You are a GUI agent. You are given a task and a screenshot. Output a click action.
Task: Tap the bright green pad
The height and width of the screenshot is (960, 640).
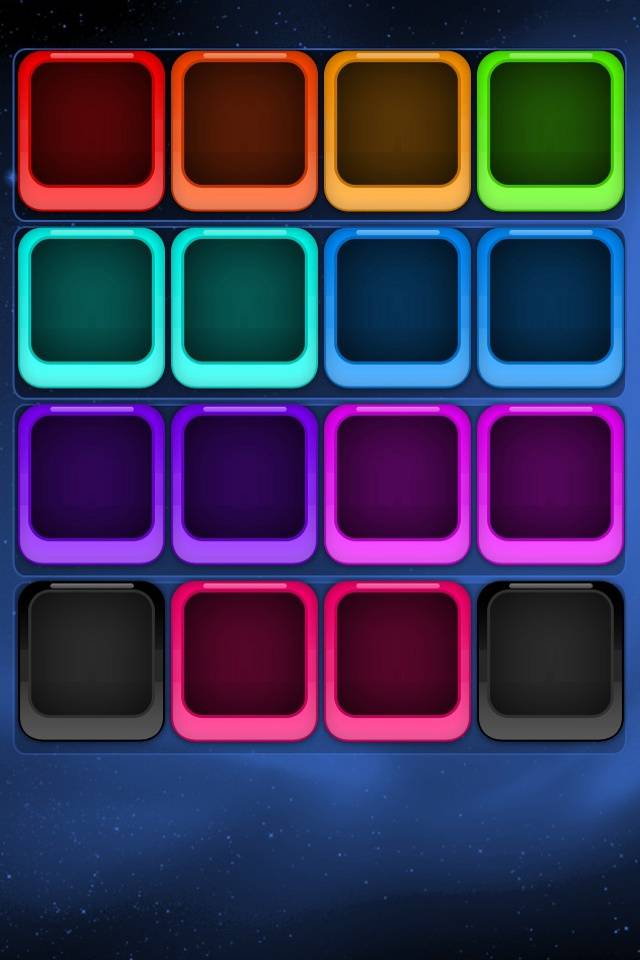coord(551,131)
